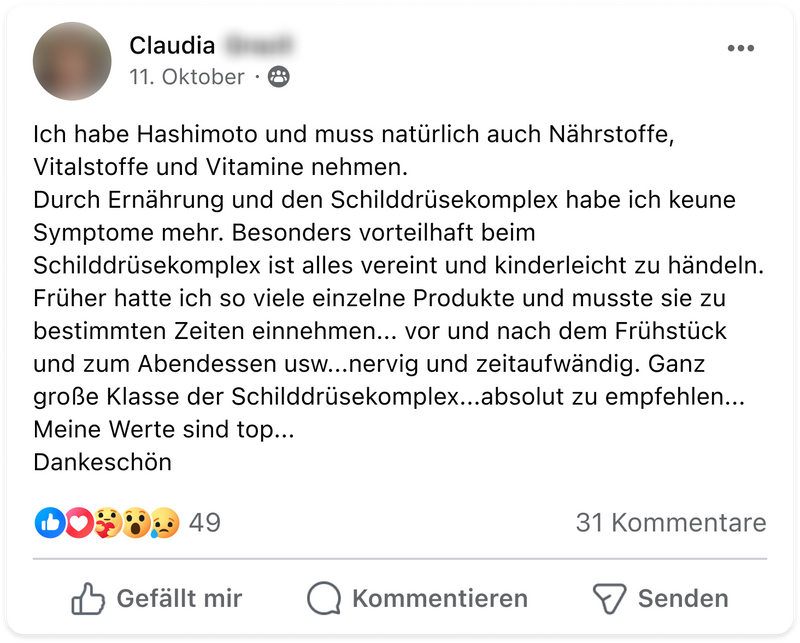The width and height of the screenshot is (800, 643).
Task: Tap Kommentieren to write a comment
Action: 417,598
